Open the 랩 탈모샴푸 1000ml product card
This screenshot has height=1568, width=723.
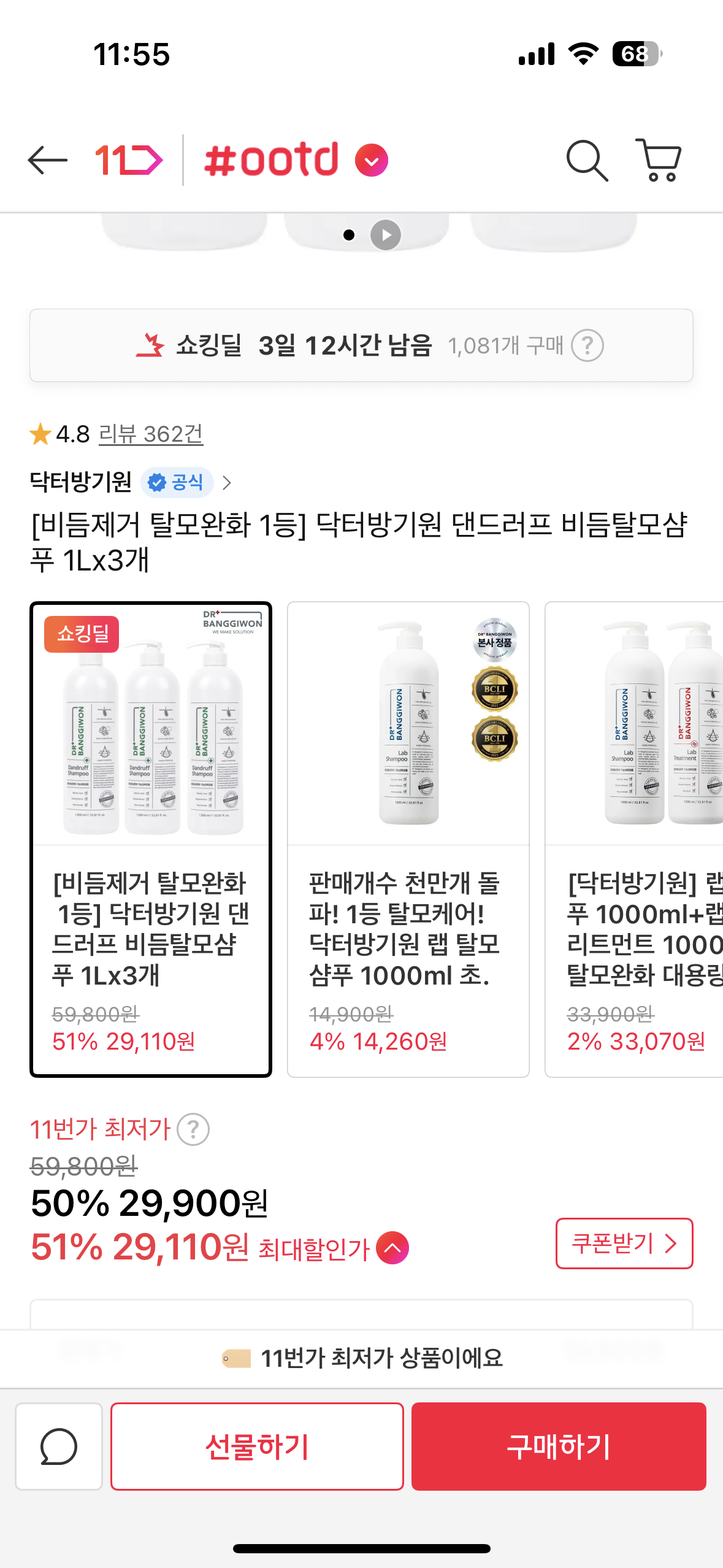(x=408, y=839)
